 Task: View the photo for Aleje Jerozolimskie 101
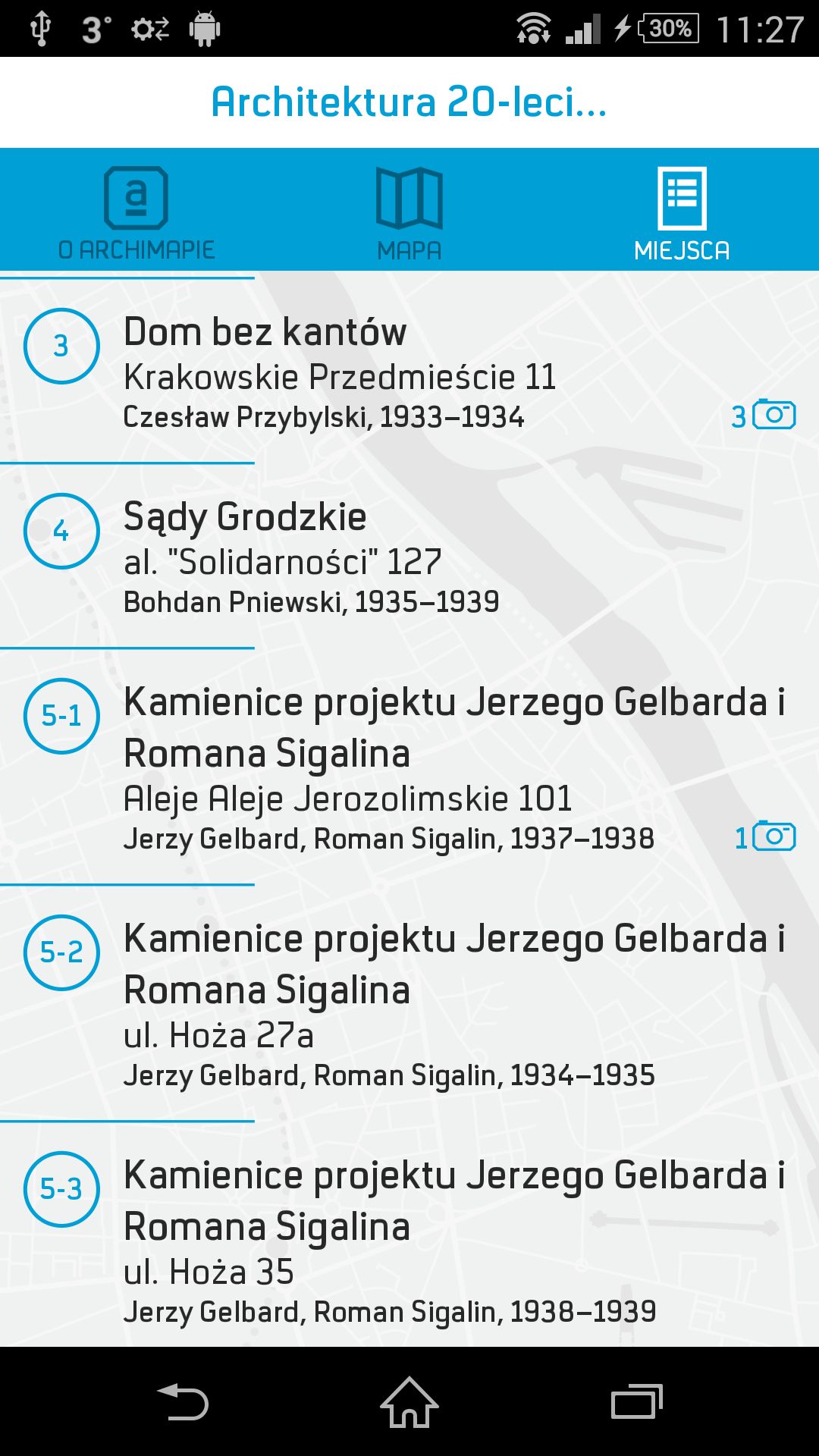click(x=764, y=837)
